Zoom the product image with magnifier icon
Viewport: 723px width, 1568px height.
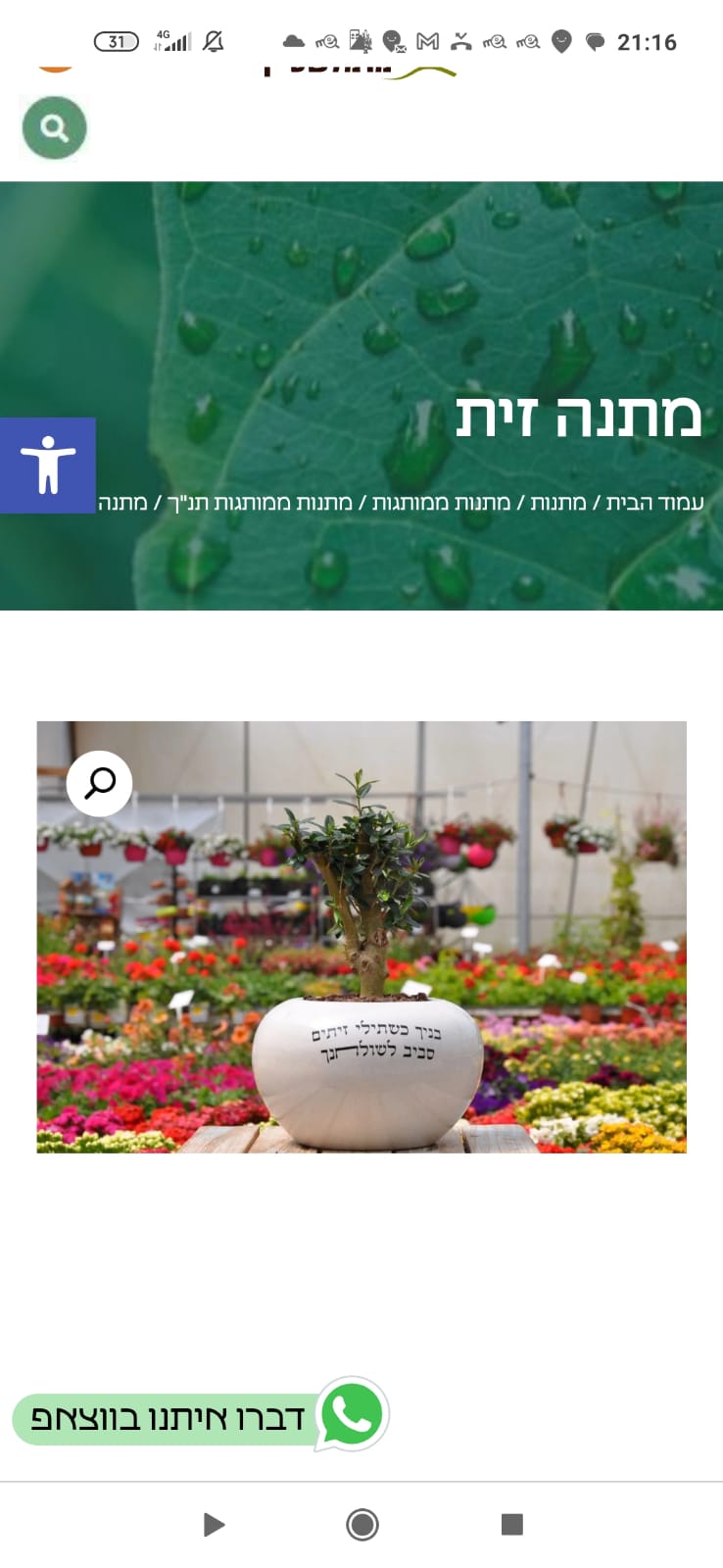pos(100,783)
